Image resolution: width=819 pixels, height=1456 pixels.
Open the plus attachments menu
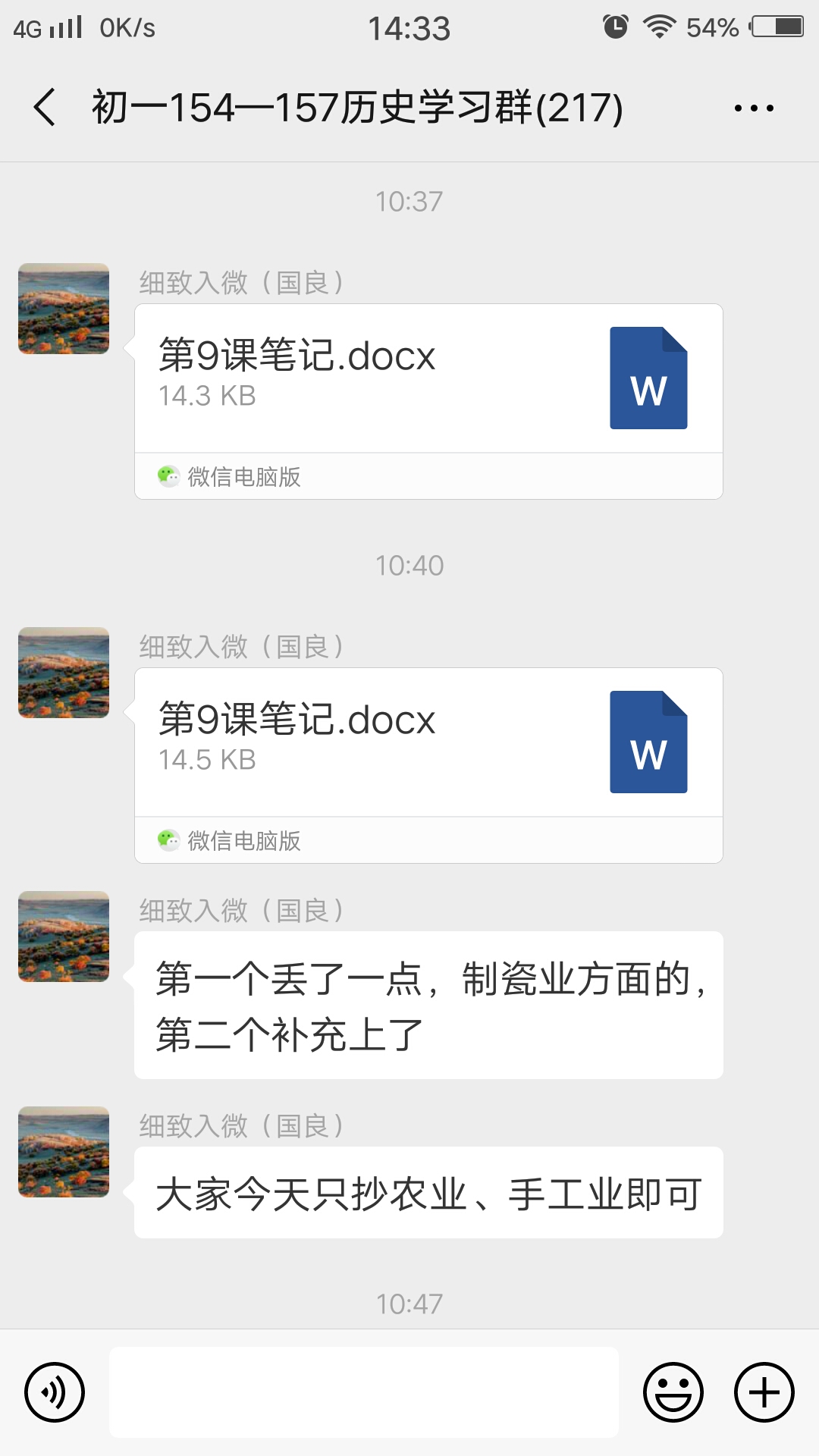pyautogui.click(x=764, y=1392)
